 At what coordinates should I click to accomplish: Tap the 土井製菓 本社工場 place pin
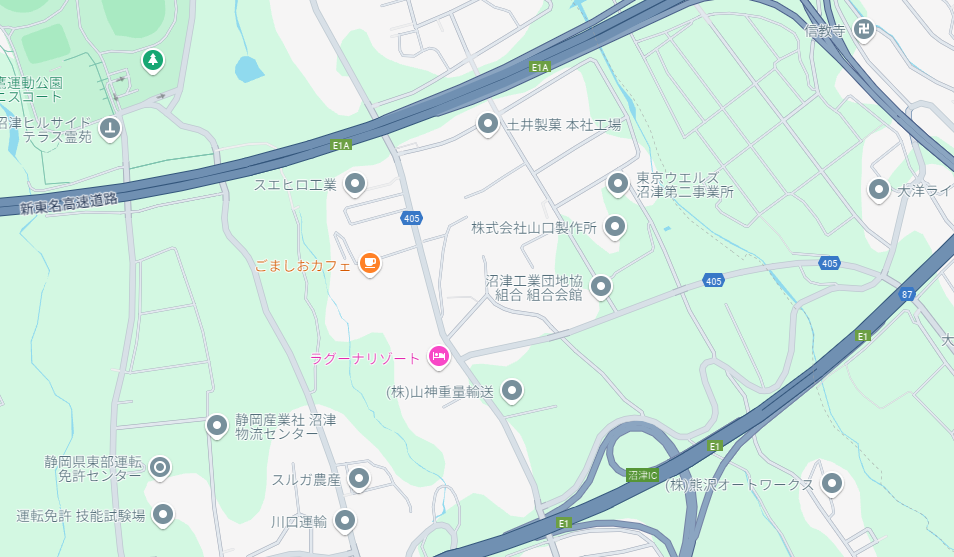[x=487, y=123]
